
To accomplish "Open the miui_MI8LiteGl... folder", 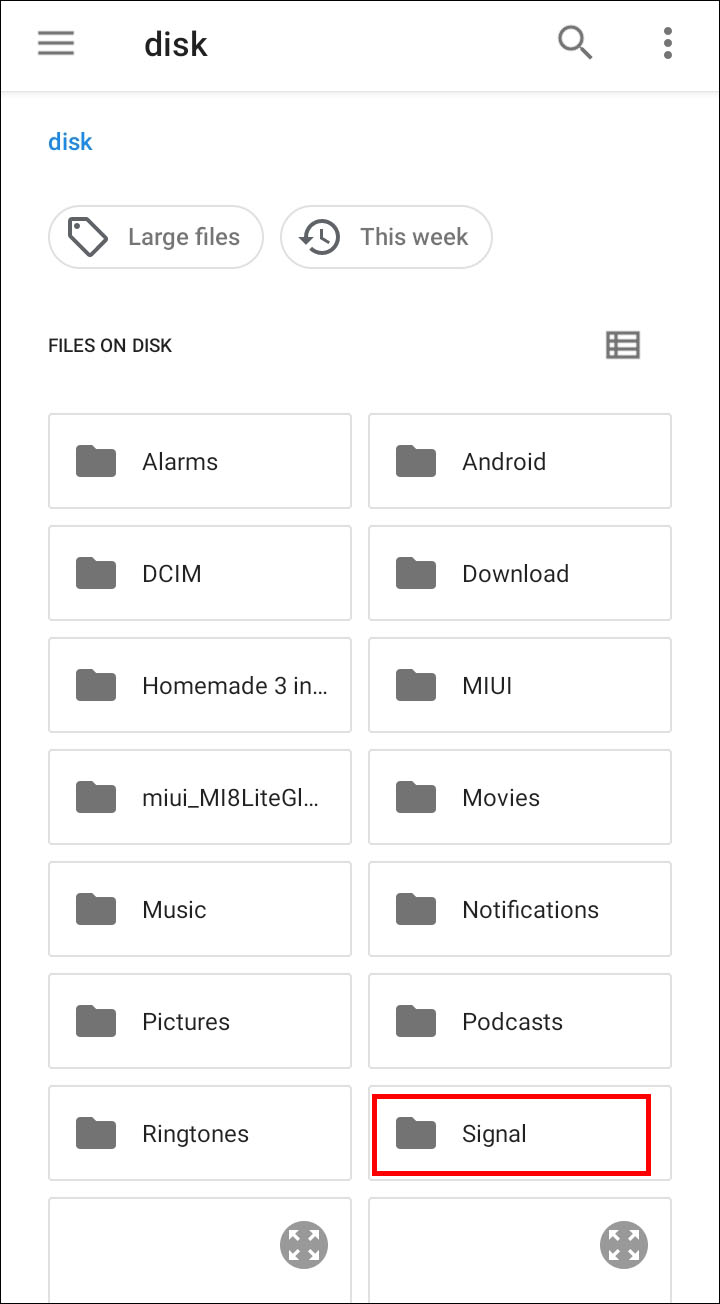I will coord(200,797).
